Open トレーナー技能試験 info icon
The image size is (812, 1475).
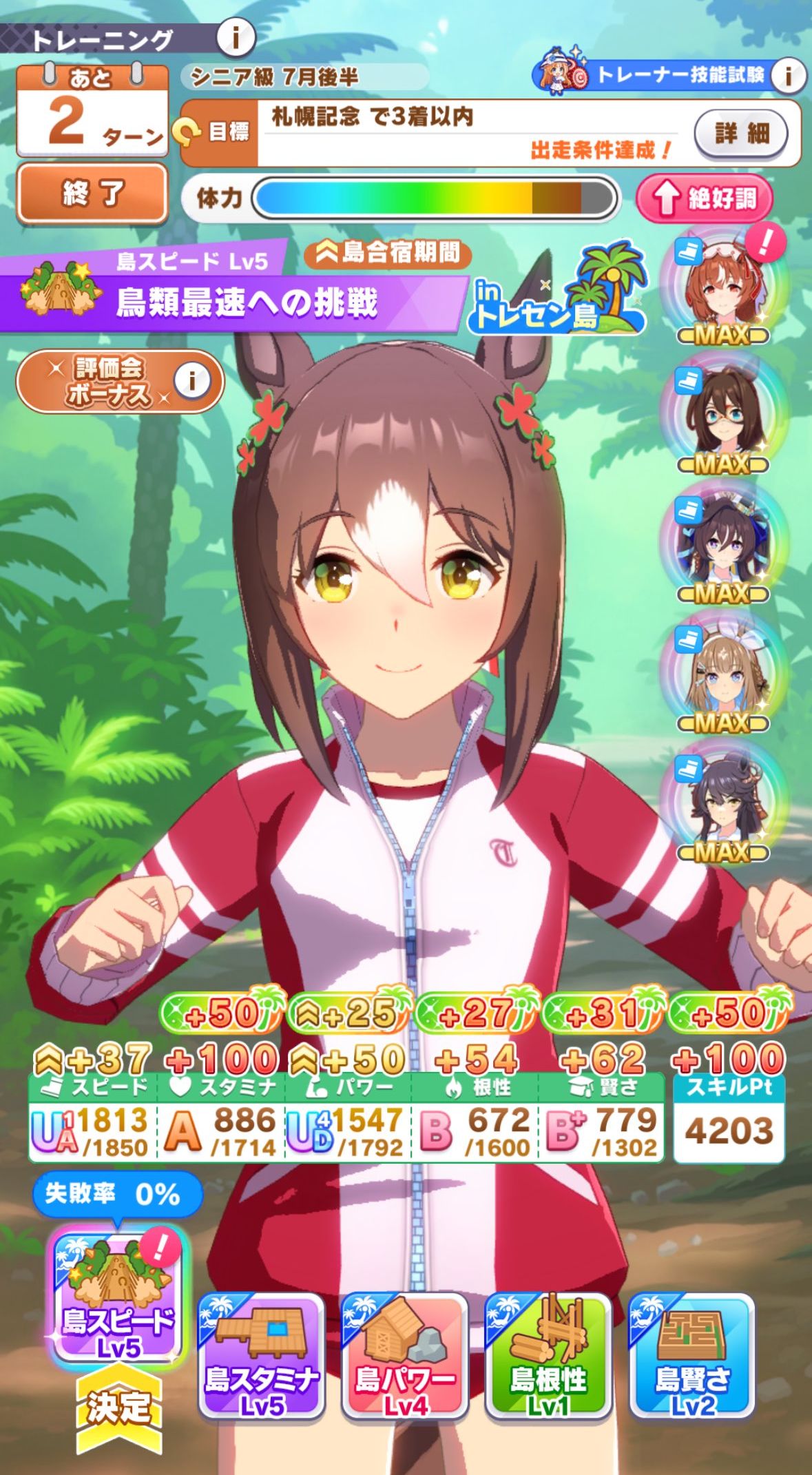[x=788, y=74]
